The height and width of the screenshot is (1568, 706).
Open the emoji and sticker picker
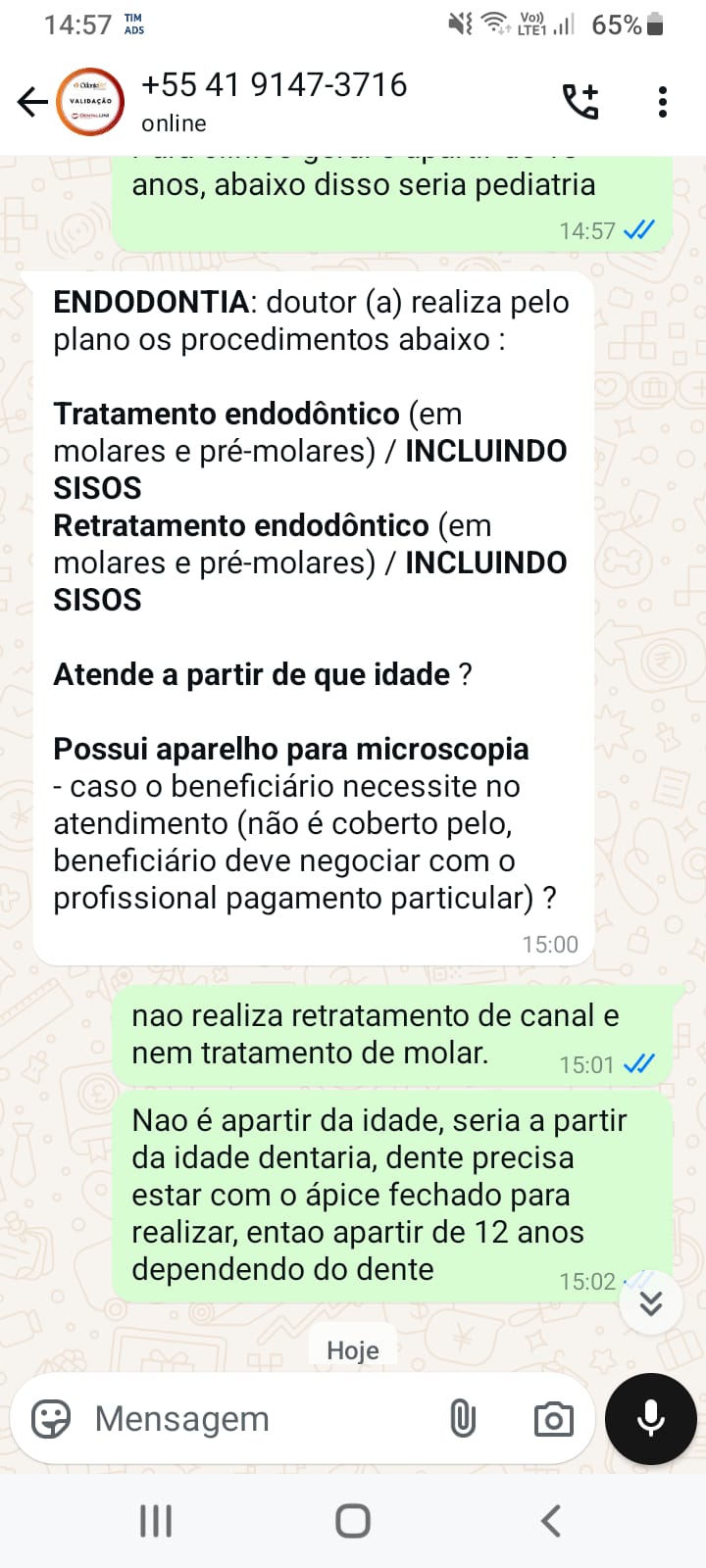[x=51, y=1419]
